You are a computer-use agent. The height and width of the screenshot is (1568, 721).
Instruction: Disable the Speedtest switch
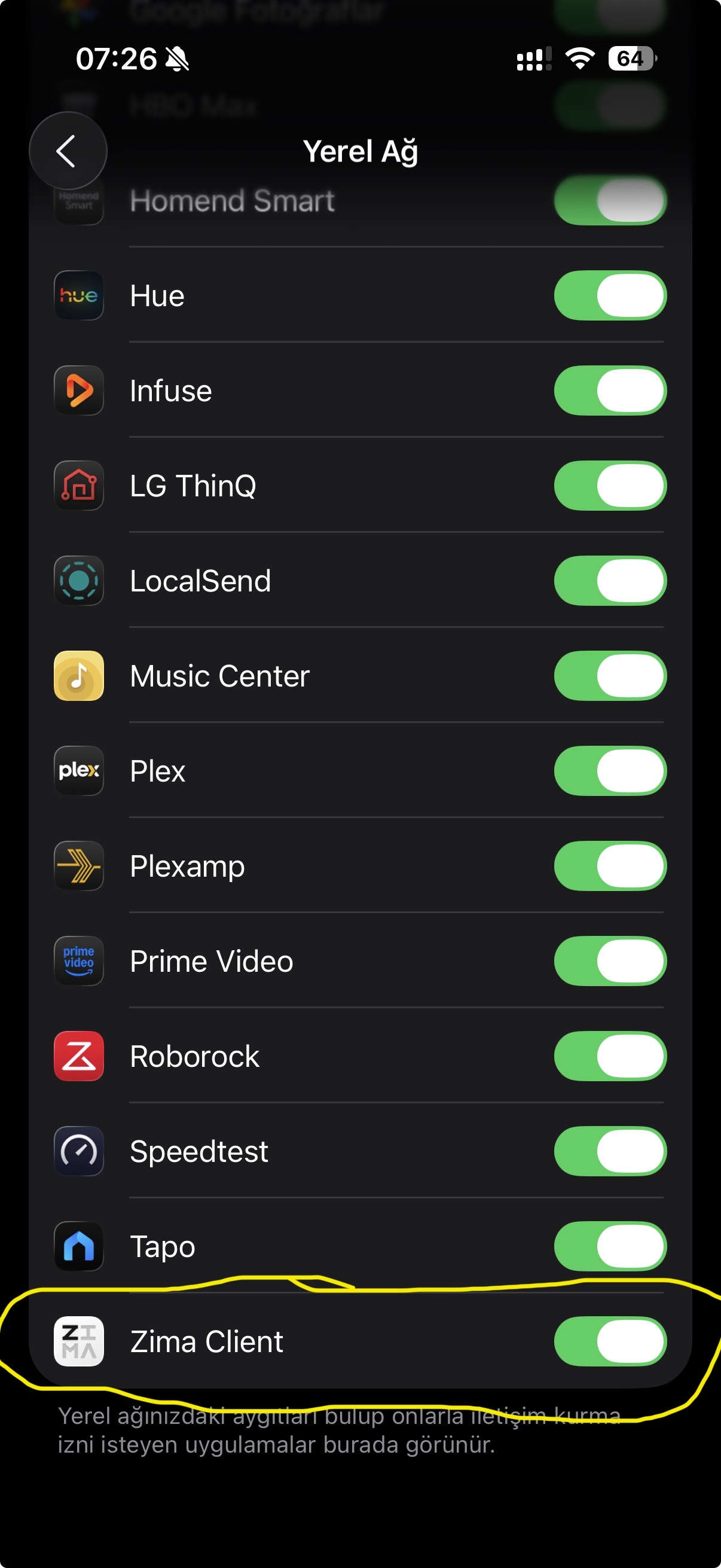tap(610, 1151)
